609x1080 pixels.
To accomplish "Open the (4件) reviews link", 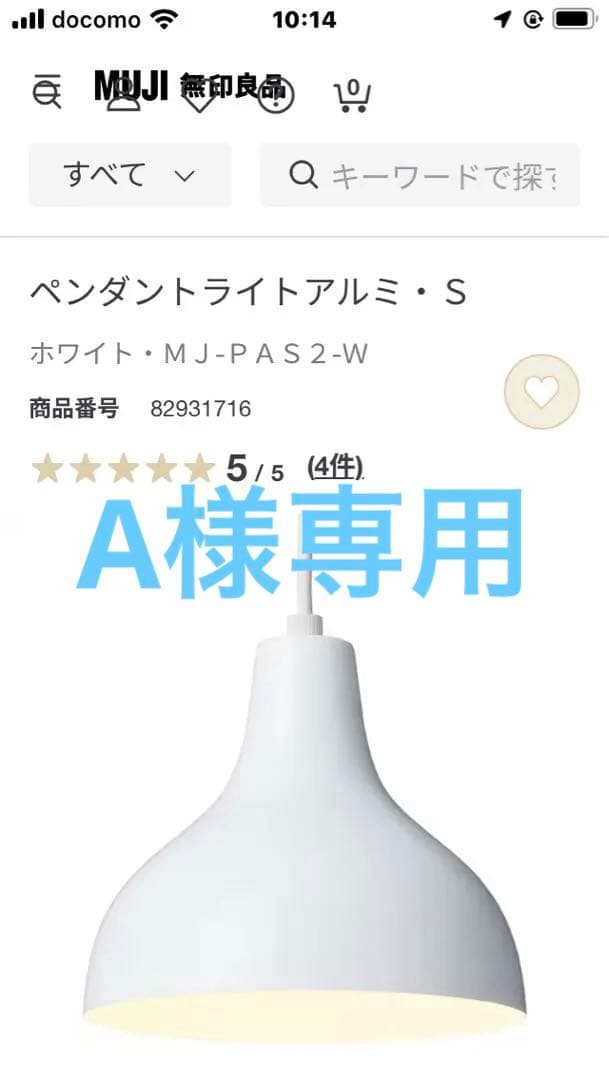I will [x=335, y=467].
